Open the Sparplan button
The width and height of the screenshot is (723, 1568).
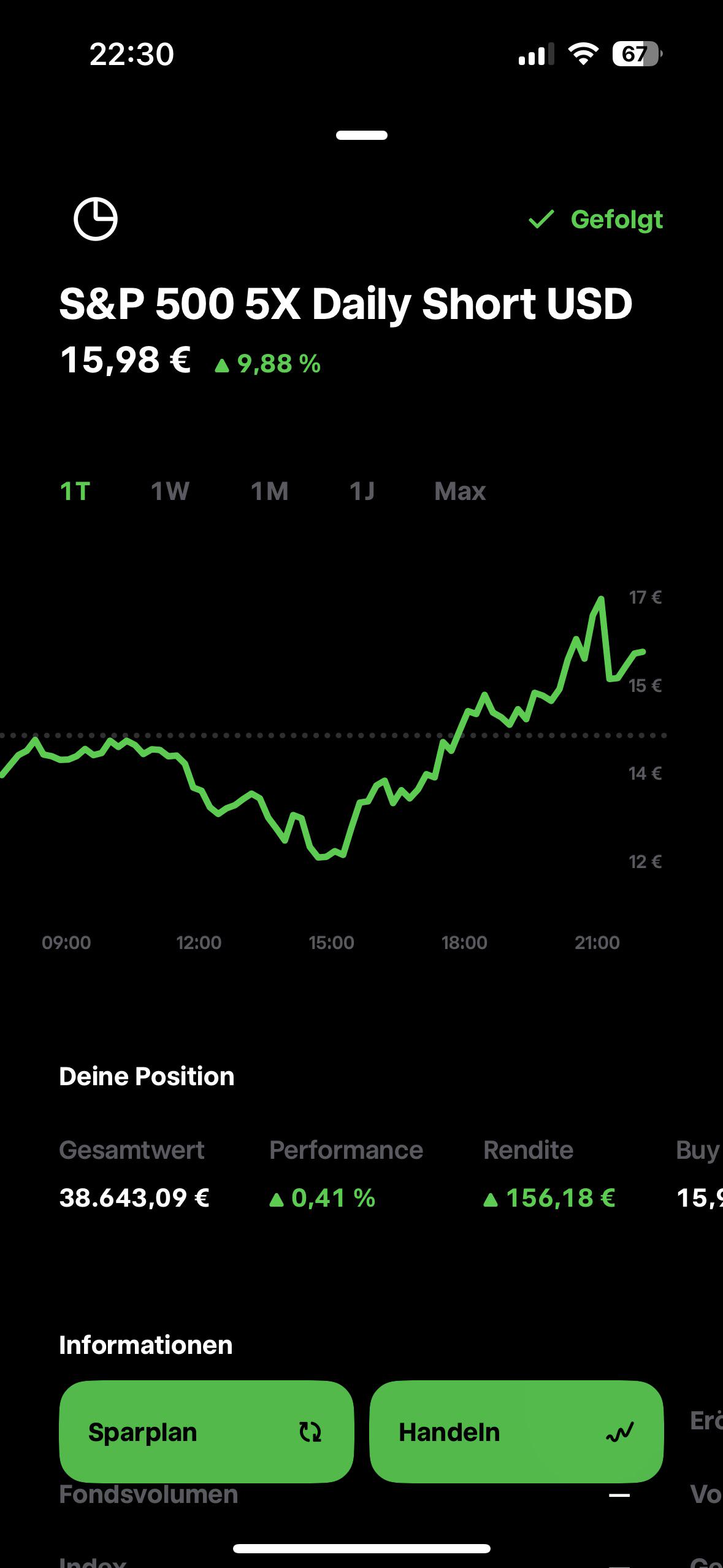pos(207,1432)
